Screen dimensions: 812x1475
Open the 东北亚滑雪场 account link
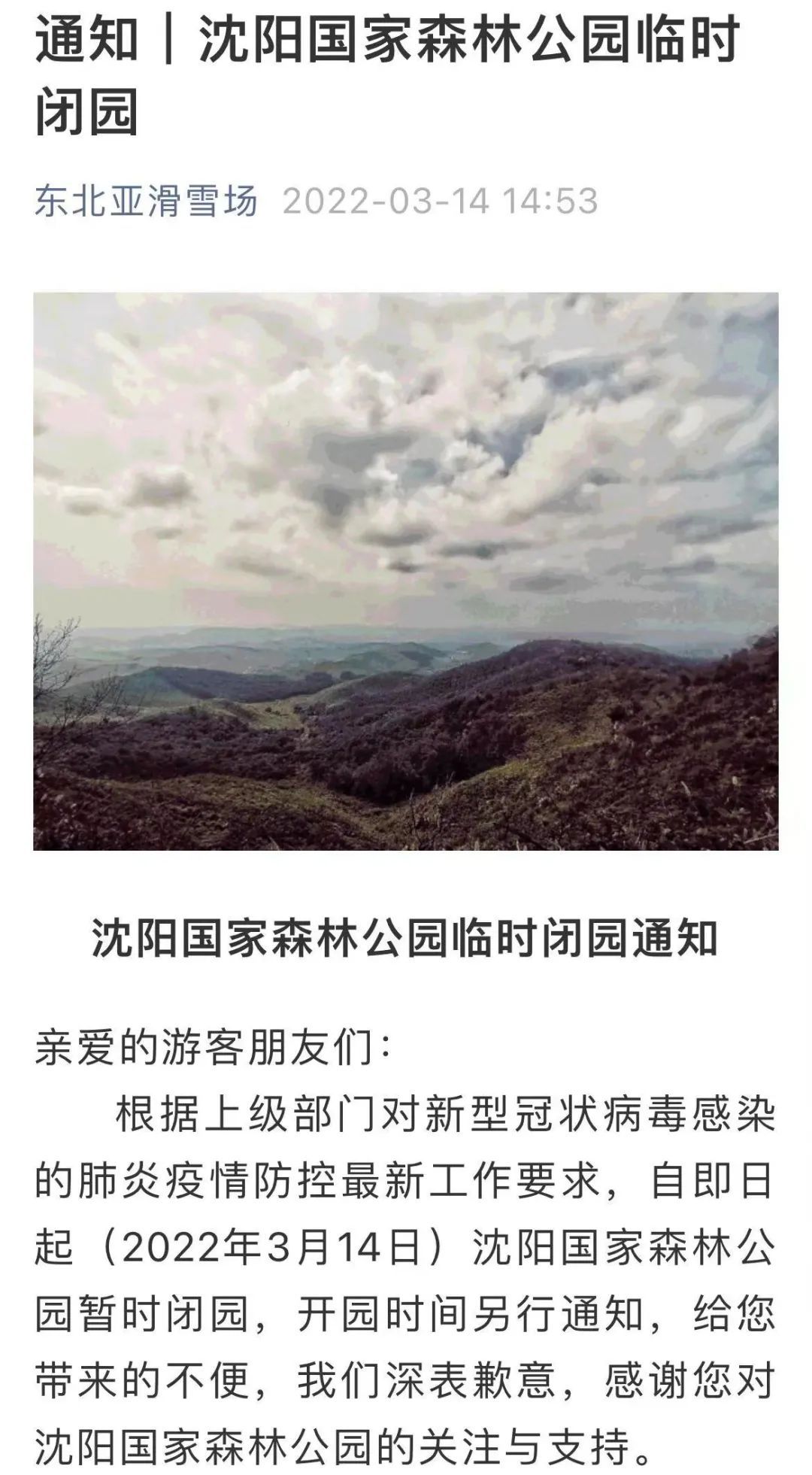(x=147, y=202)
